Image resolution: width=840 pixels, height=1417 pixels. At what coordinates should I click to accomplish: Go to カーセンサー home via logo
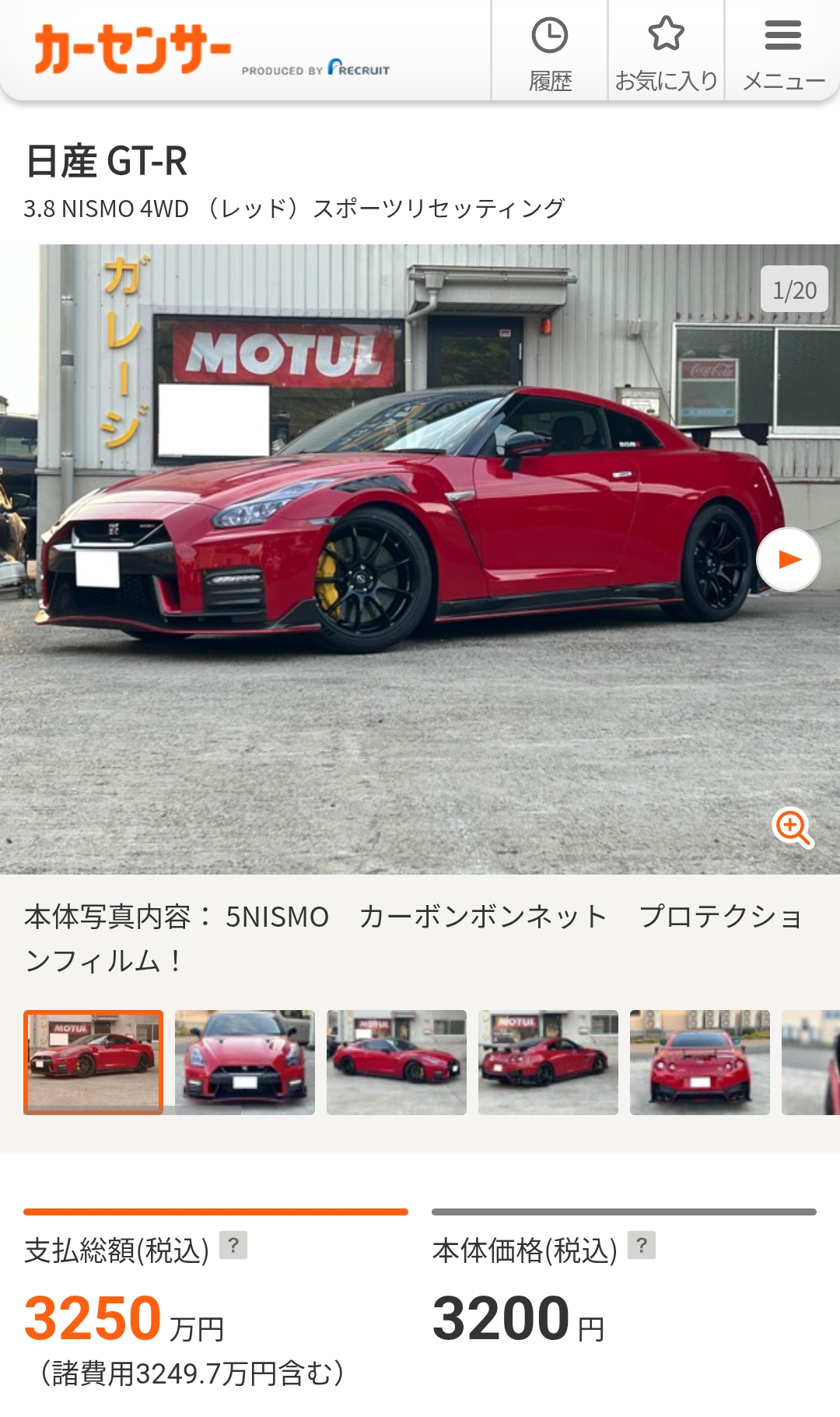coord(132,51)
